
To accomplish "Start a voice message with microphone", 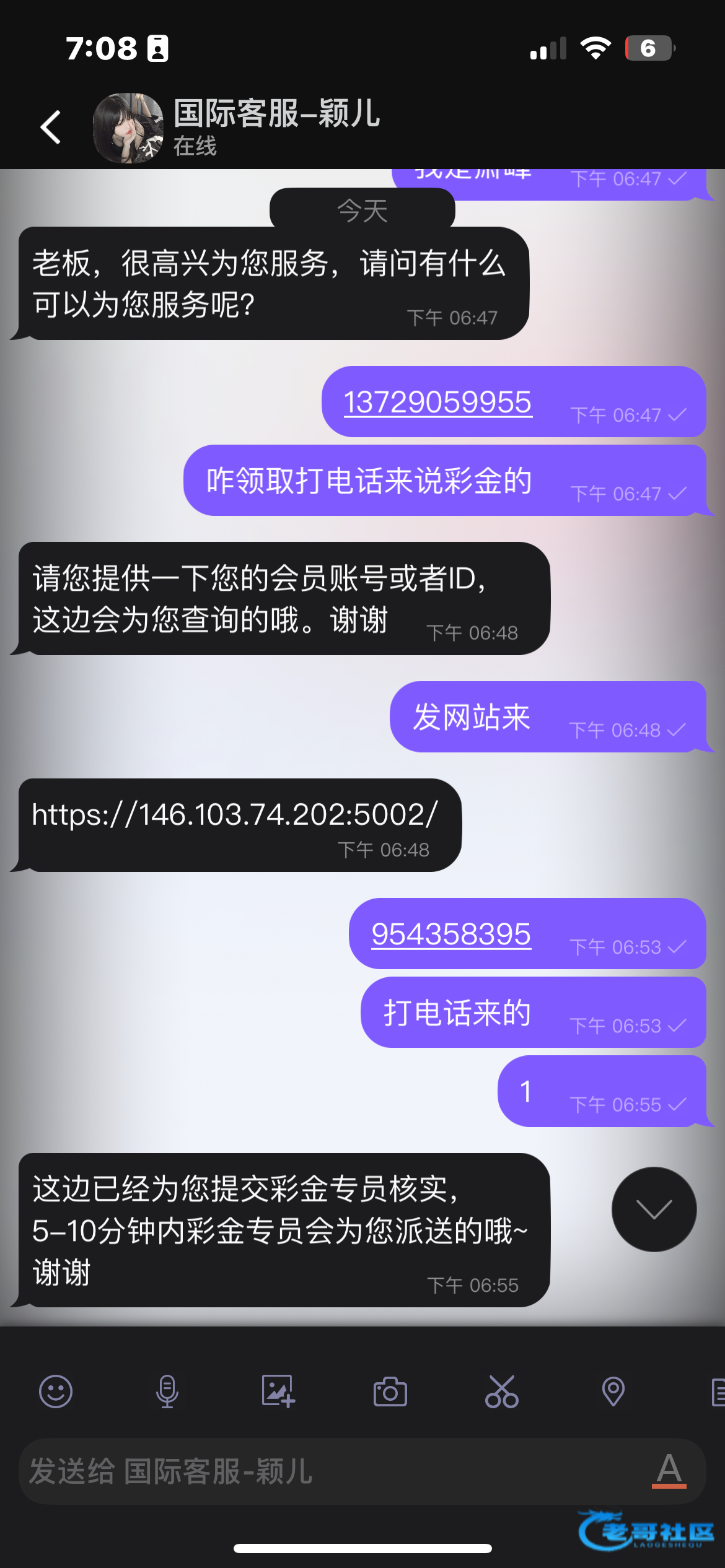I will point(167,1392).
